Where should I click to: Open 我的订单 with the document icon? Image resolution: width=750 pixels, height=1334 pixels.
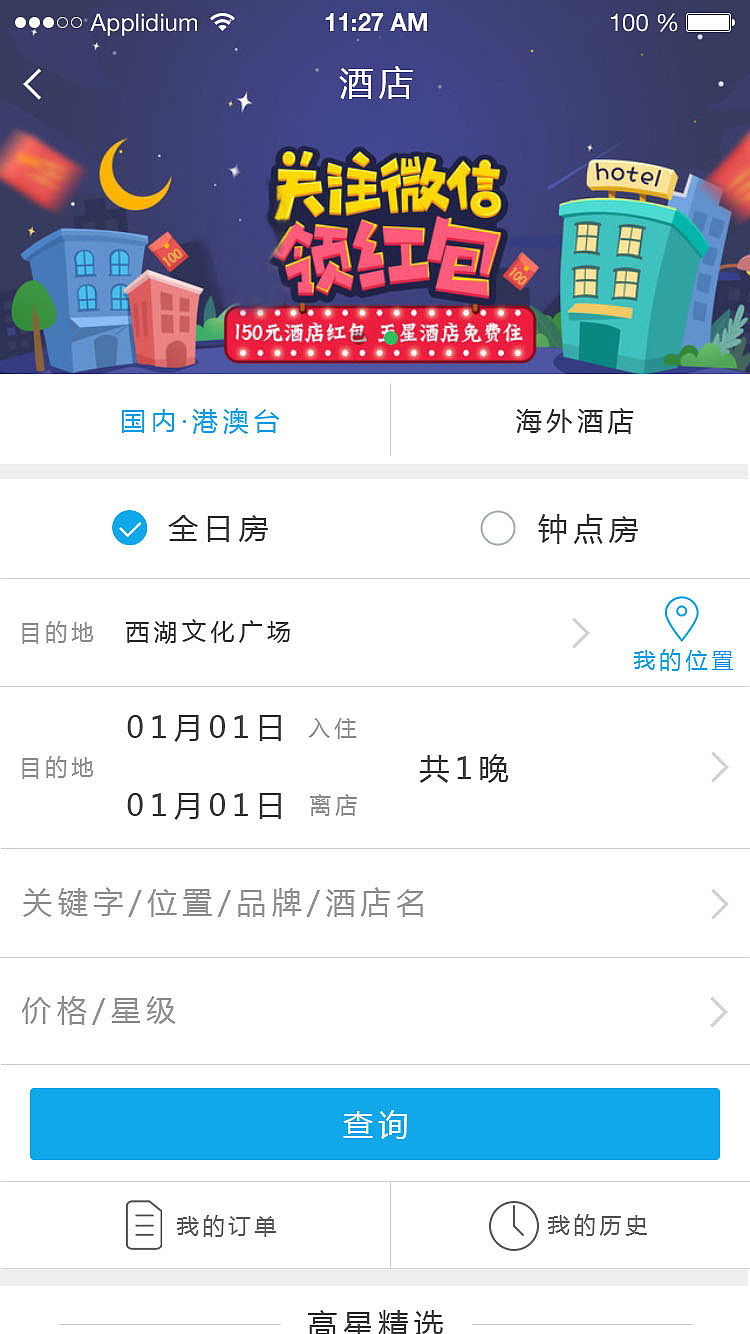[x=145, y=1225]
